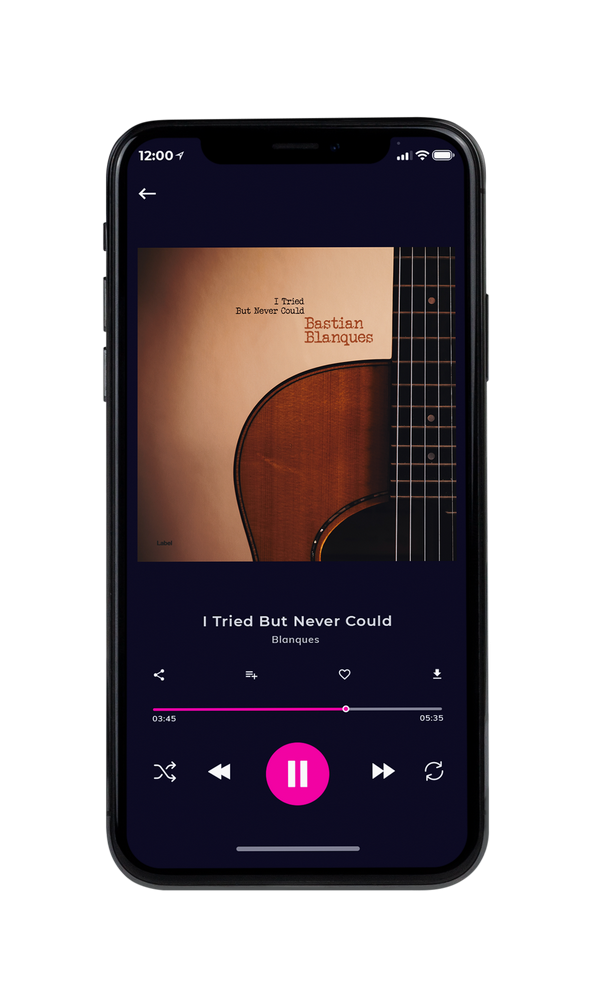This screenshot has height=1000, width=600.
Task: Go back using the arrow
Action: pos(147,193)
